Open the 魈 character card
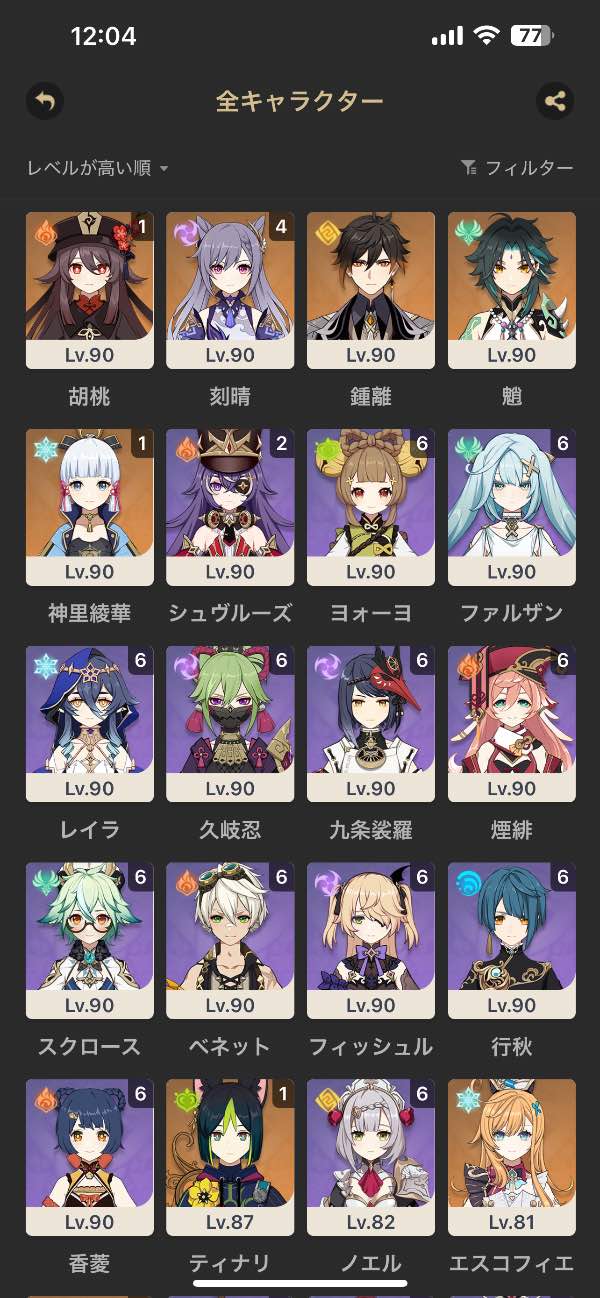This screenshot has width=600, height=1298. click(x=512, y=290)
